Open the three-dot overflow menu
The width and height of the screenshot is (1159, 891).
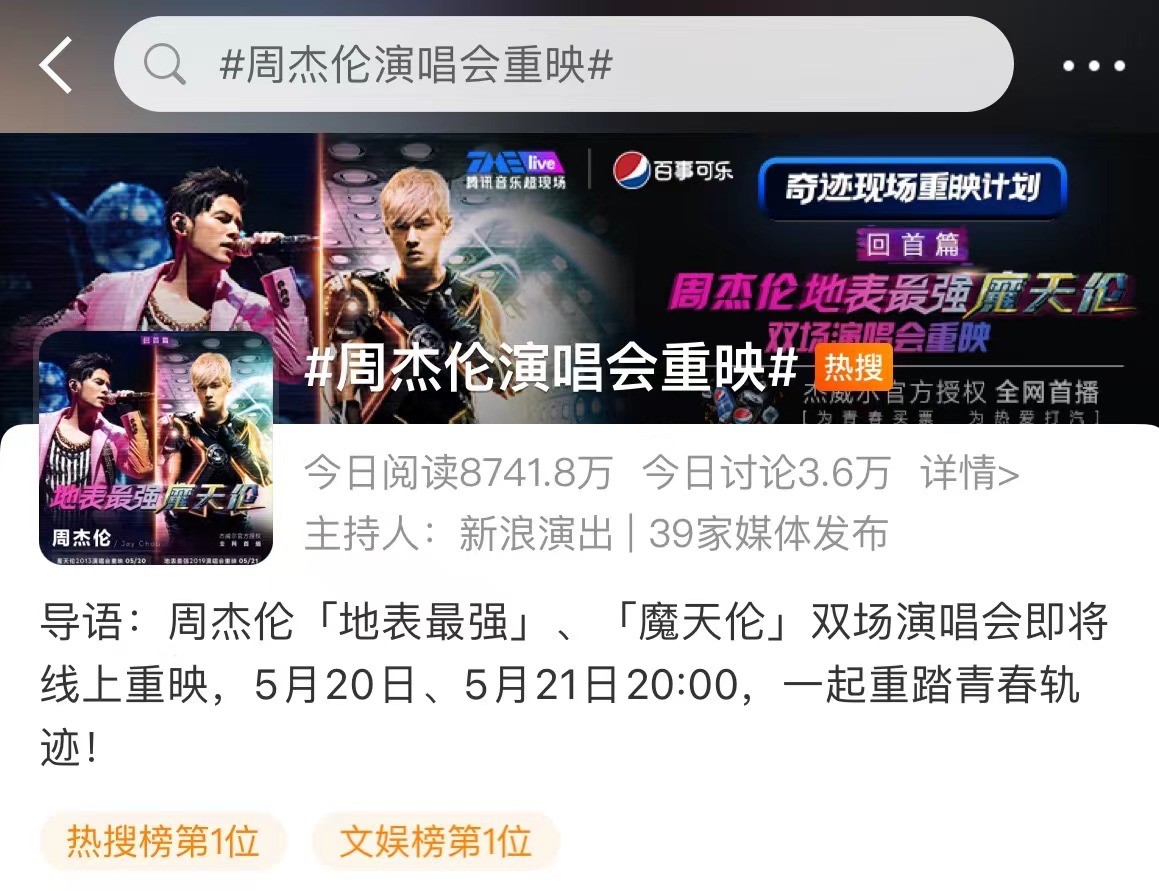[1094, 67]
